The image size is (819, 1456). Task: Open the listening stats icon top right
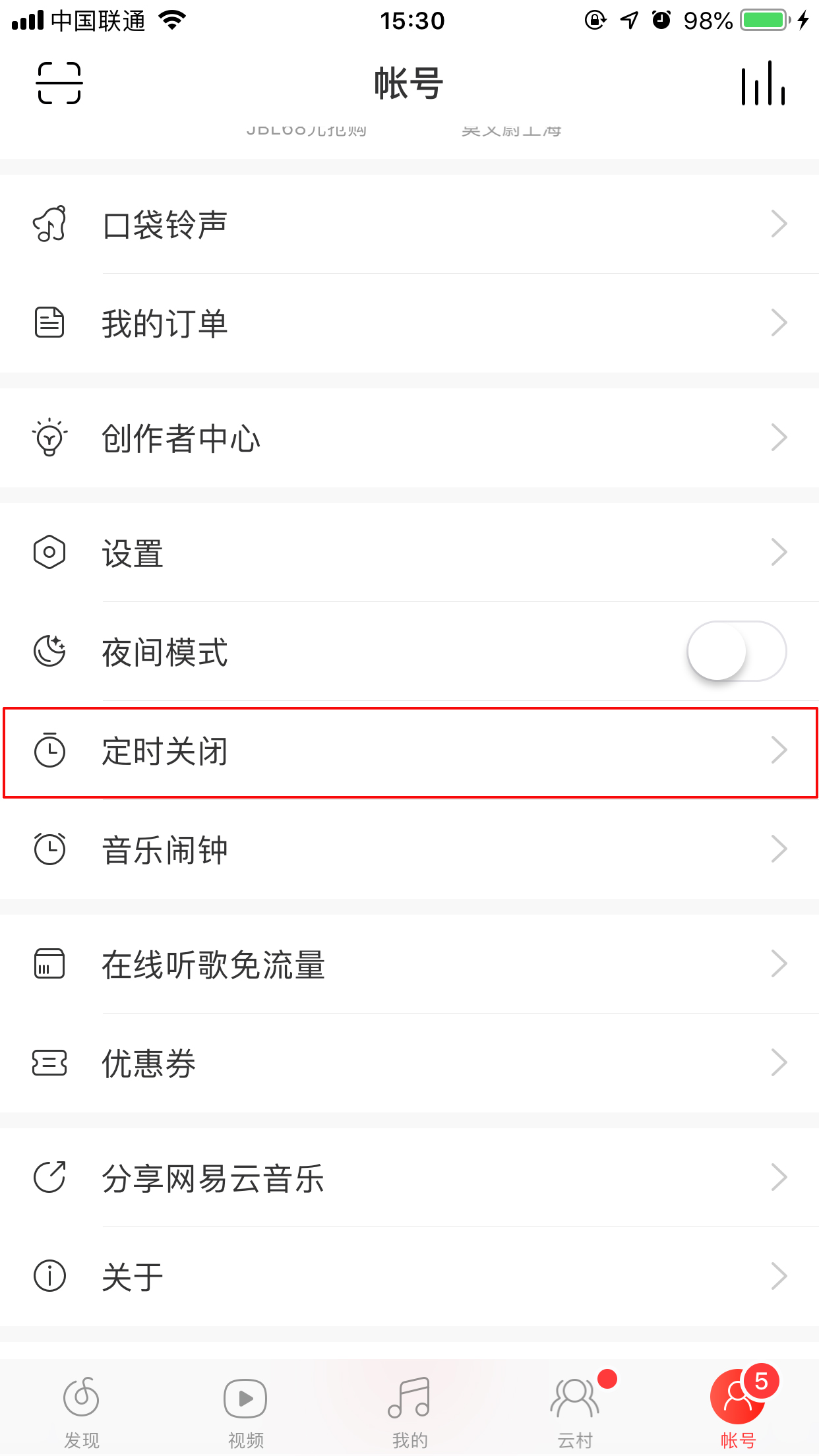coord(762,84)
